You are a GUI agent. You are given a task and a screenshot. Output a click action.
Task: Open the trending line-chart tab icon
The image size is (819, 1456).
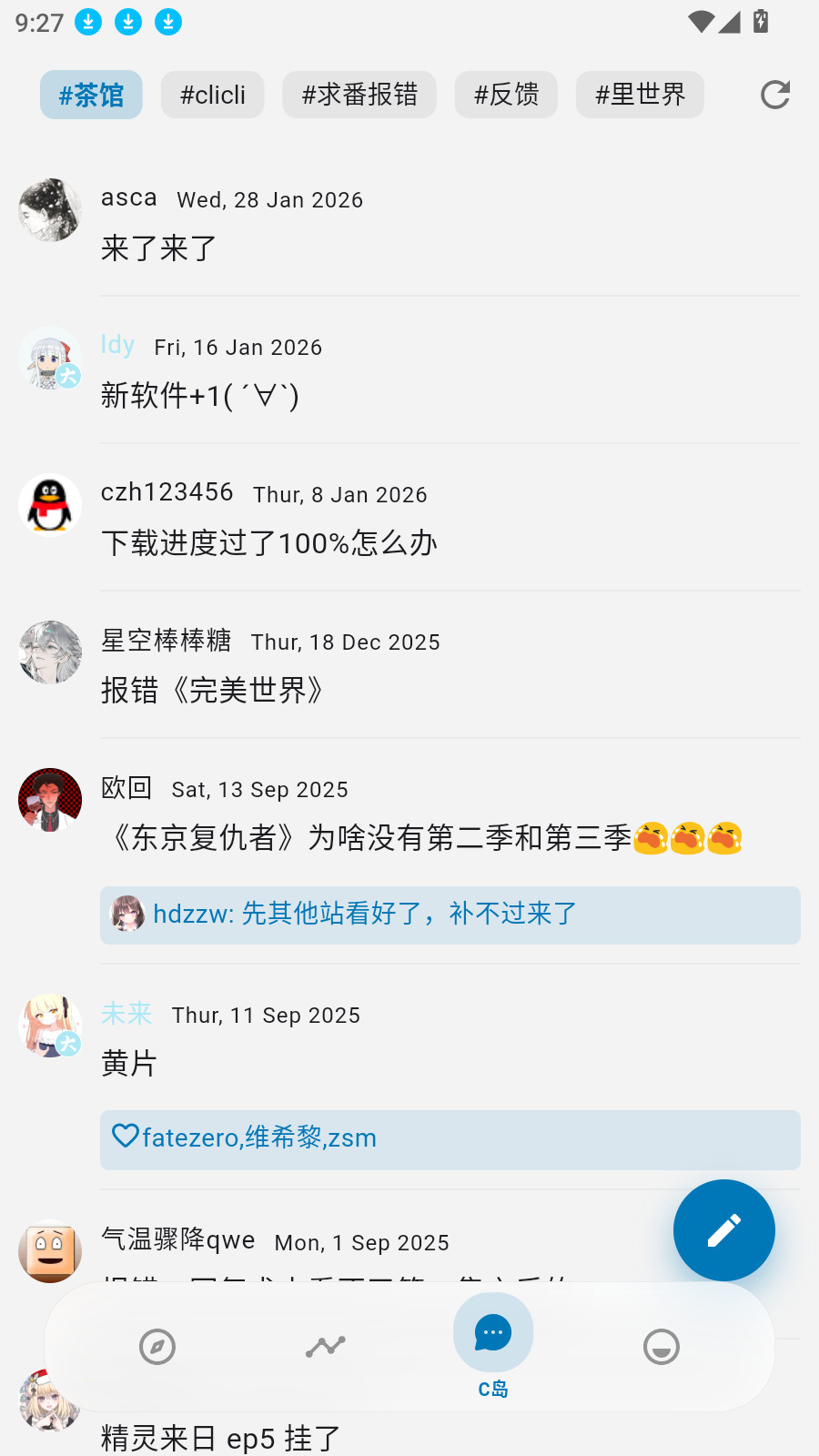[325, 1347]
